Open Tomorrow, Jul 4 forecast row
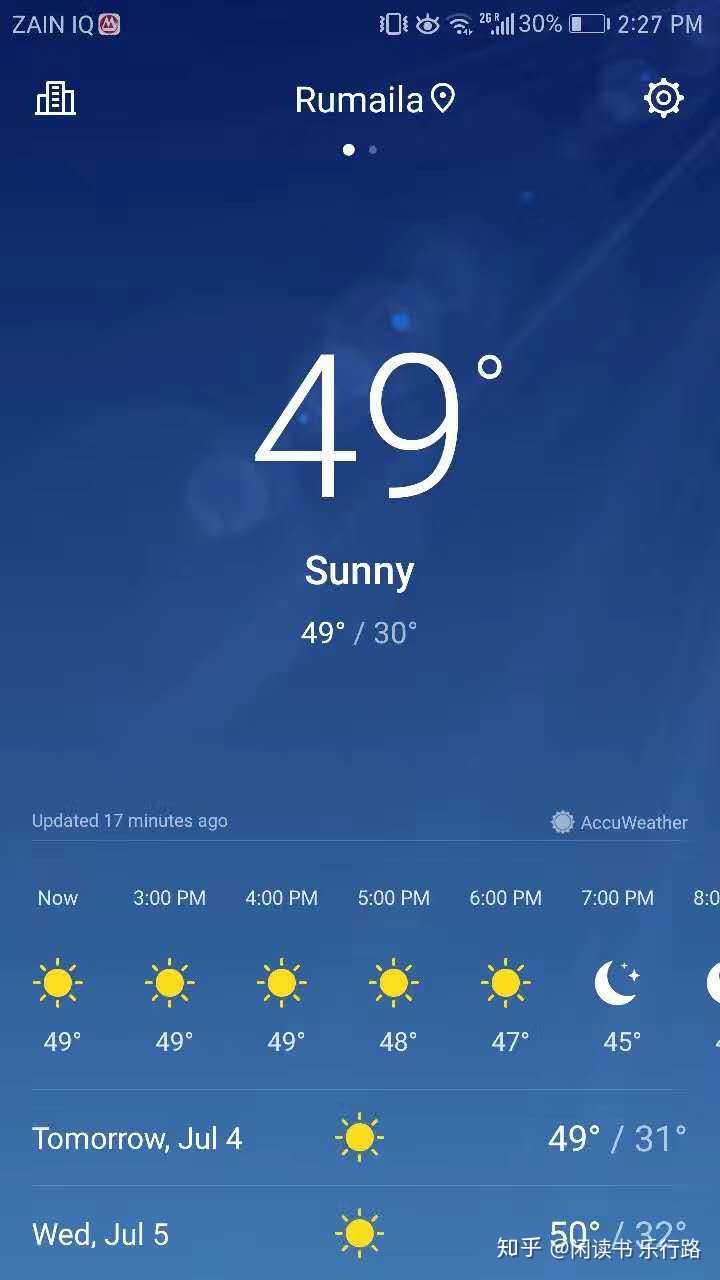The image size is (720, 1280). click(x=360, y=1138)
